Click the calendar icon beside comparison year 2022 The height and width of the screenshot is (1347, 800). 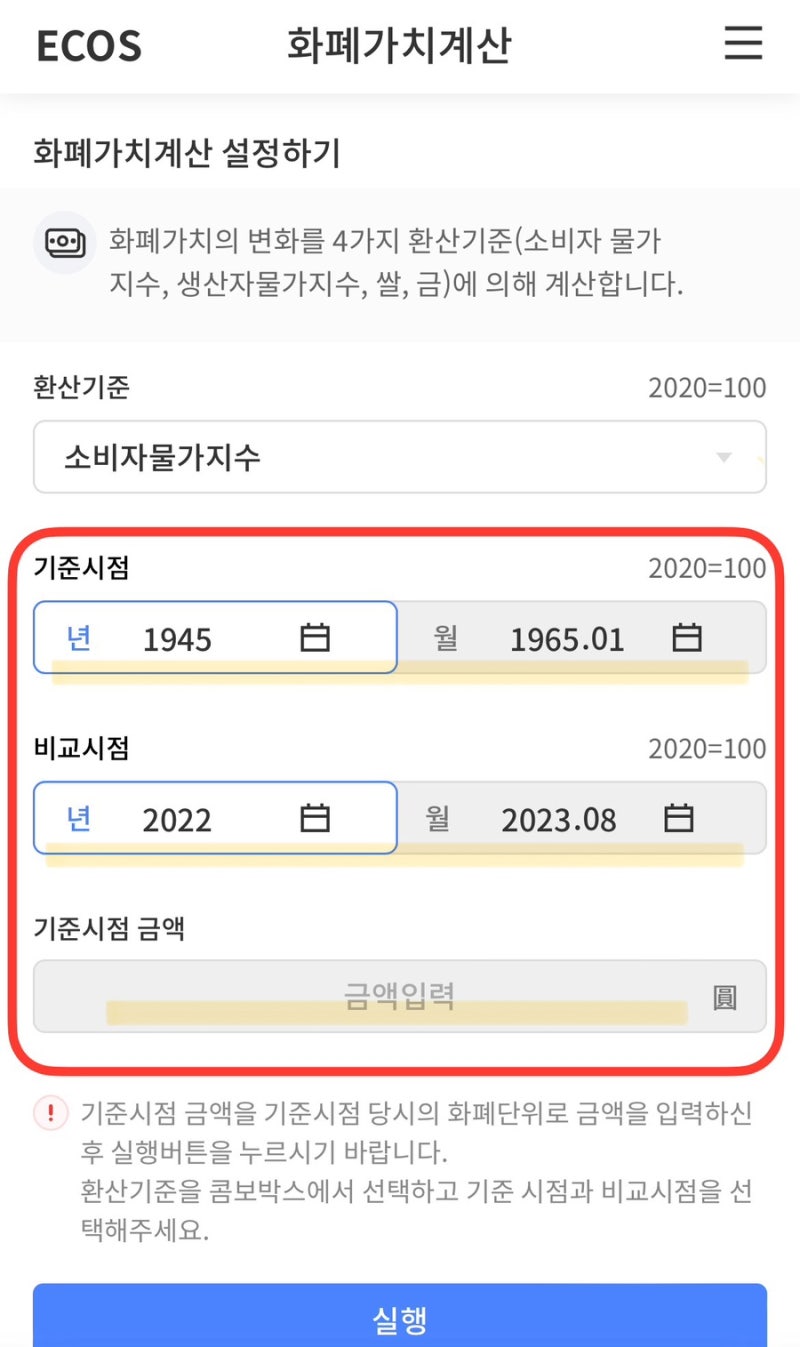pyautogui.click(x=316, y=818)
